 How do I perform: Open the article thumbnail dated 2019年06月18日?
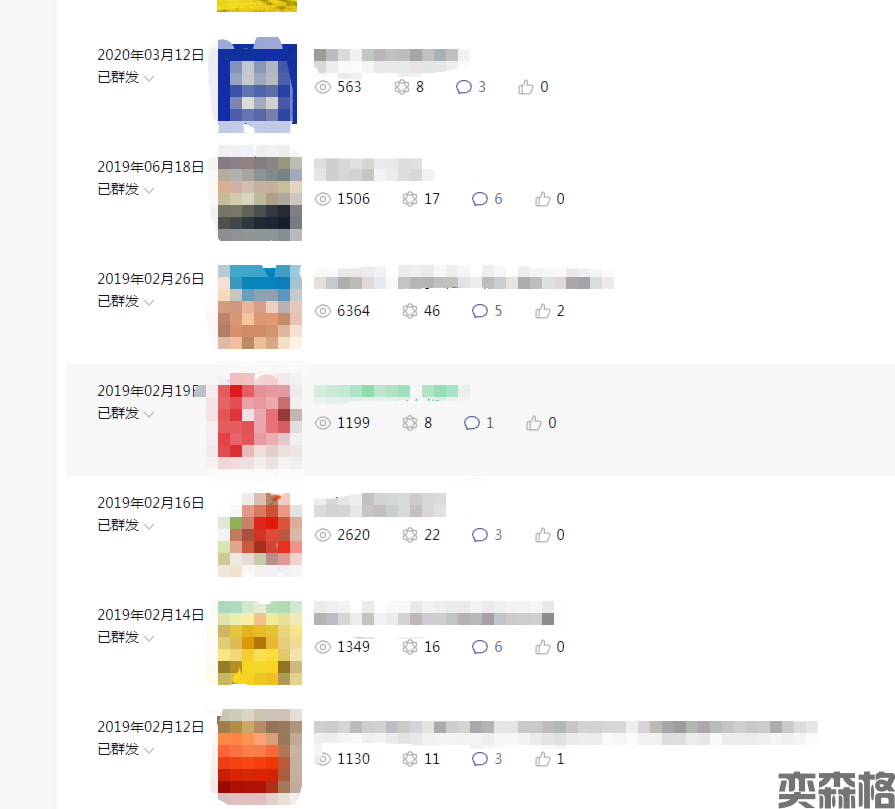[x=259, y=198]
